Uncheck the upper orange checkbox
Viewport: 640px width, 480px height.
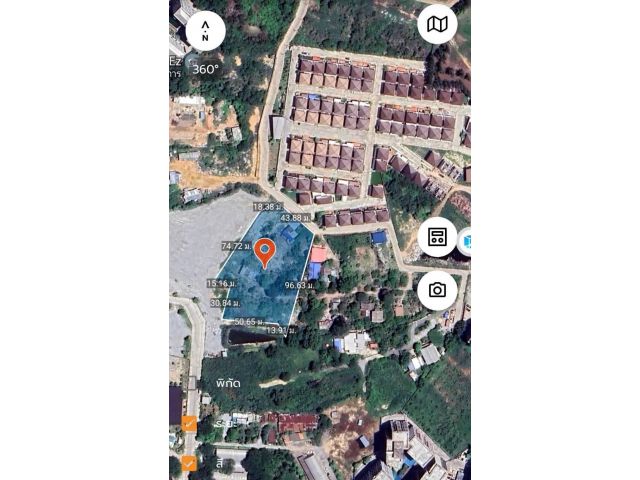point(189,423)
